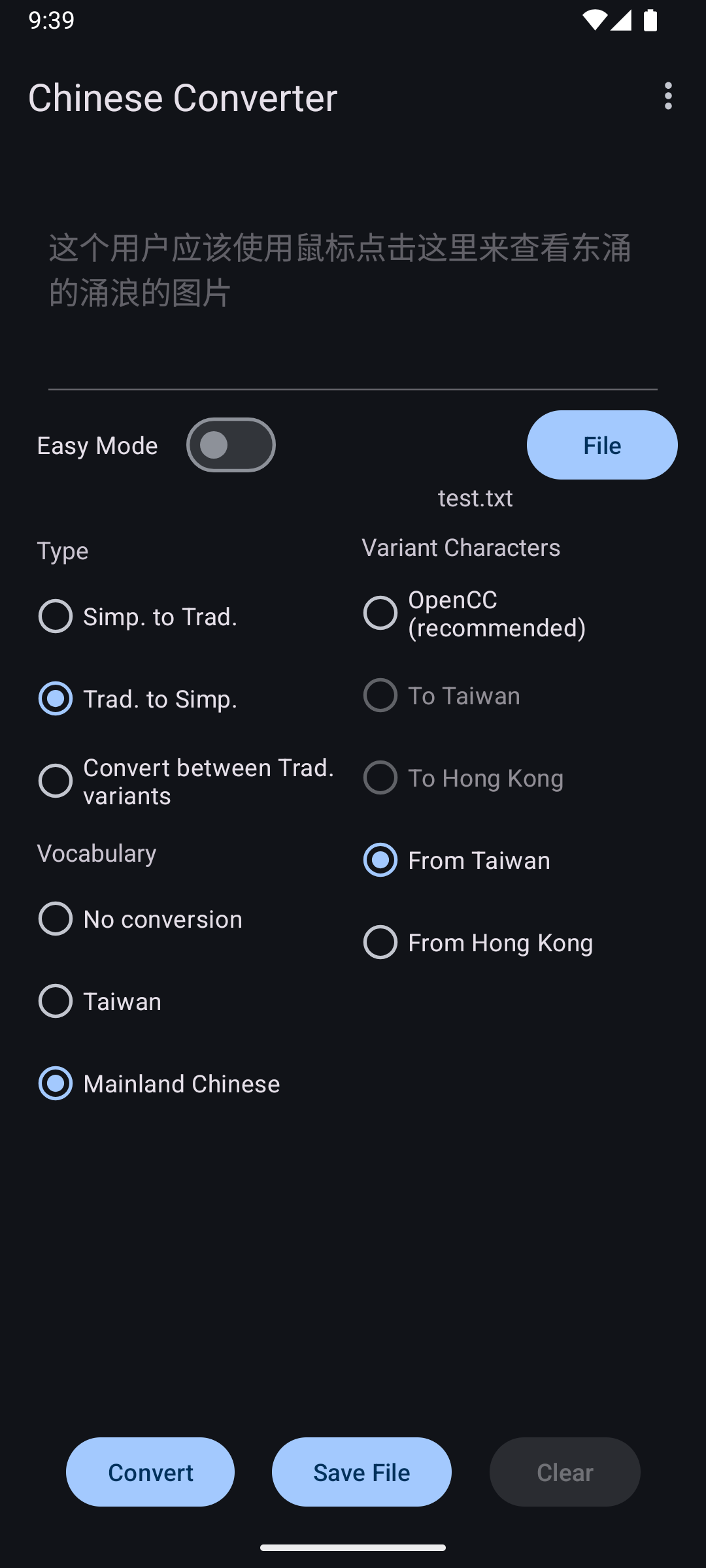Choose Convert between Trad. variants
Image resolution: width=706 pixels, height=1568 pixels.
pos(56,781)
